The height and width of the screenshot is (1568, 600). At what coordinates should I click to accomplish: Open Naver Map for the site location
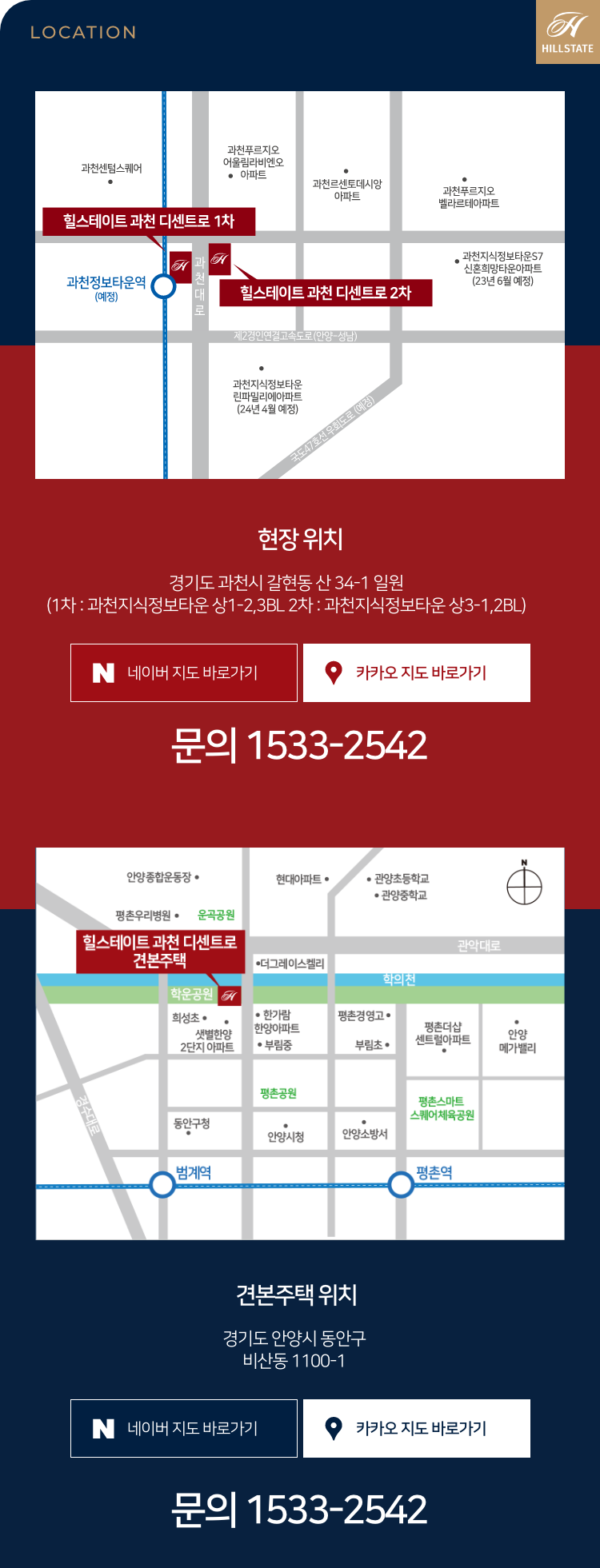pyautogui.click(x=184, y=672)
